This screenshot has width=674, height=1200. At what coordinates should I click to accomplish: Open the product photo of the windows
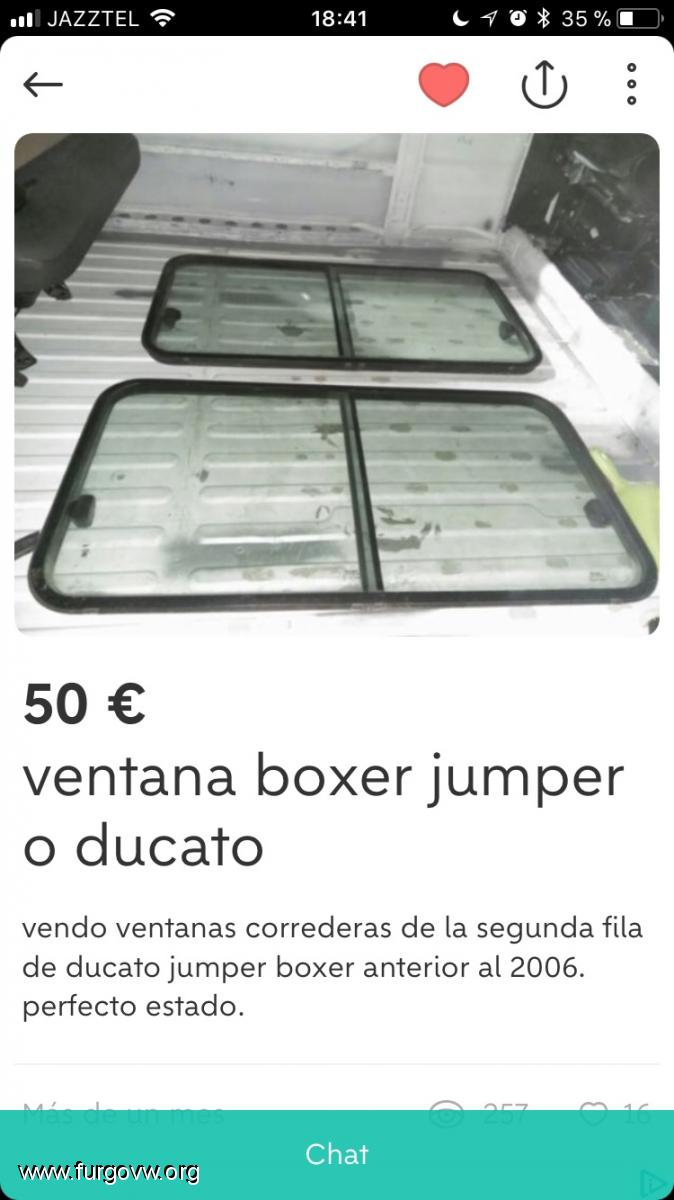337,385
